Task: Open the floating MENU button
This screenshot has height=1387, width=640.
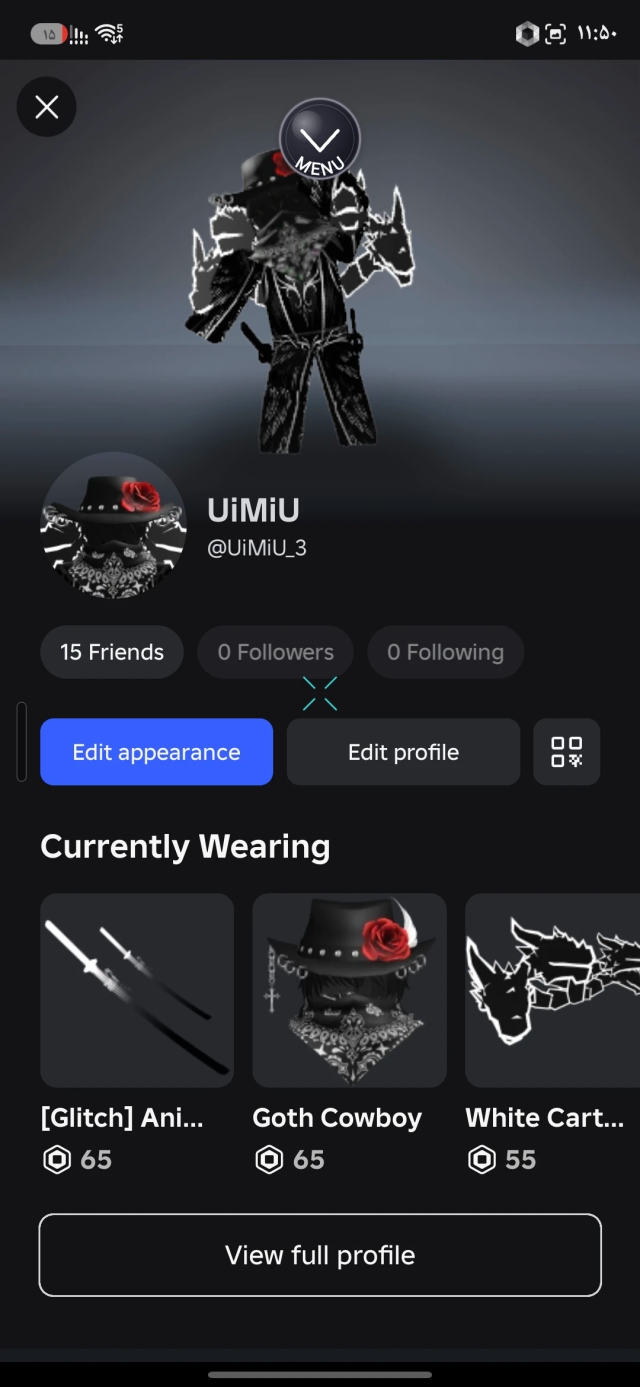Action: click(320, 139)
